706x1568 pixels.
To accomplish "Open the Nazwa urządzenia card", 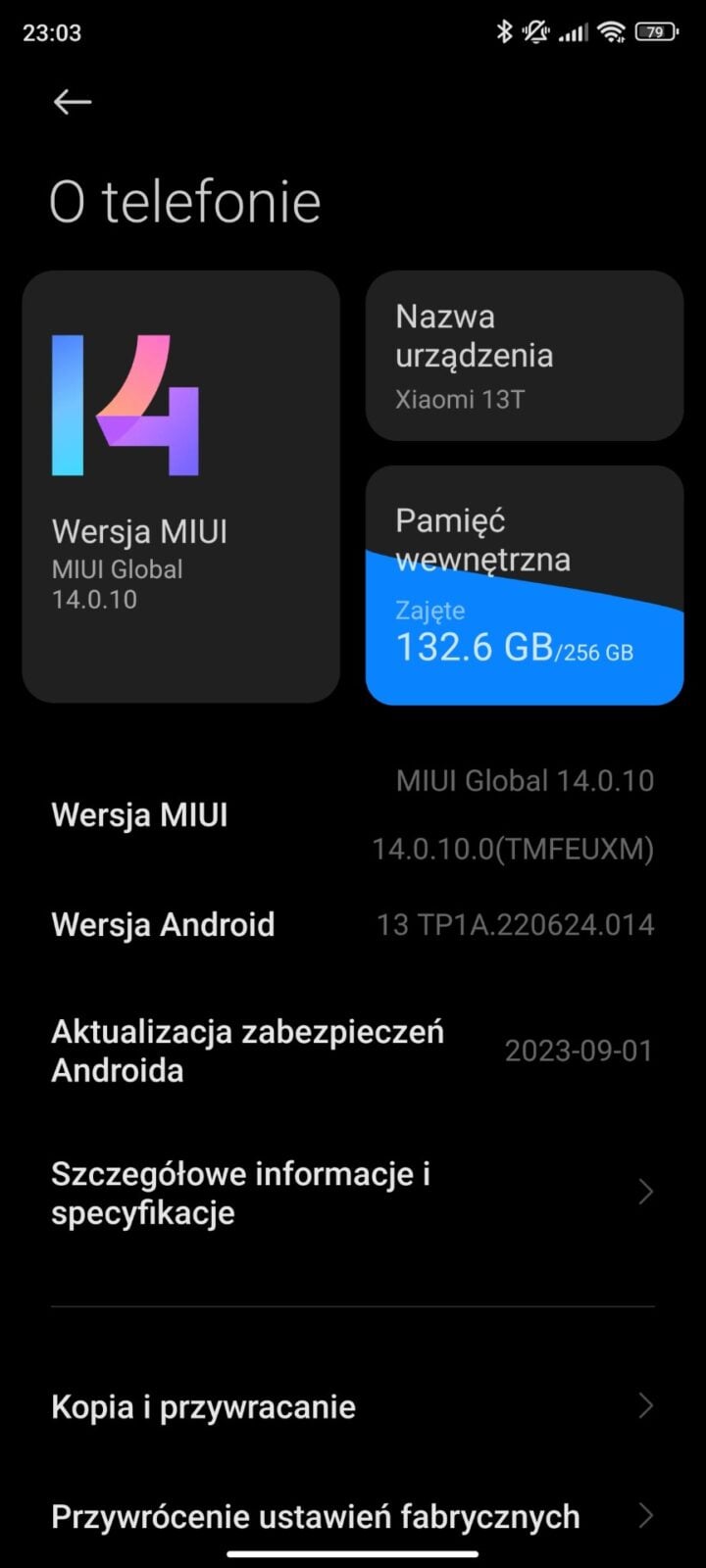I will click(525, 356).
